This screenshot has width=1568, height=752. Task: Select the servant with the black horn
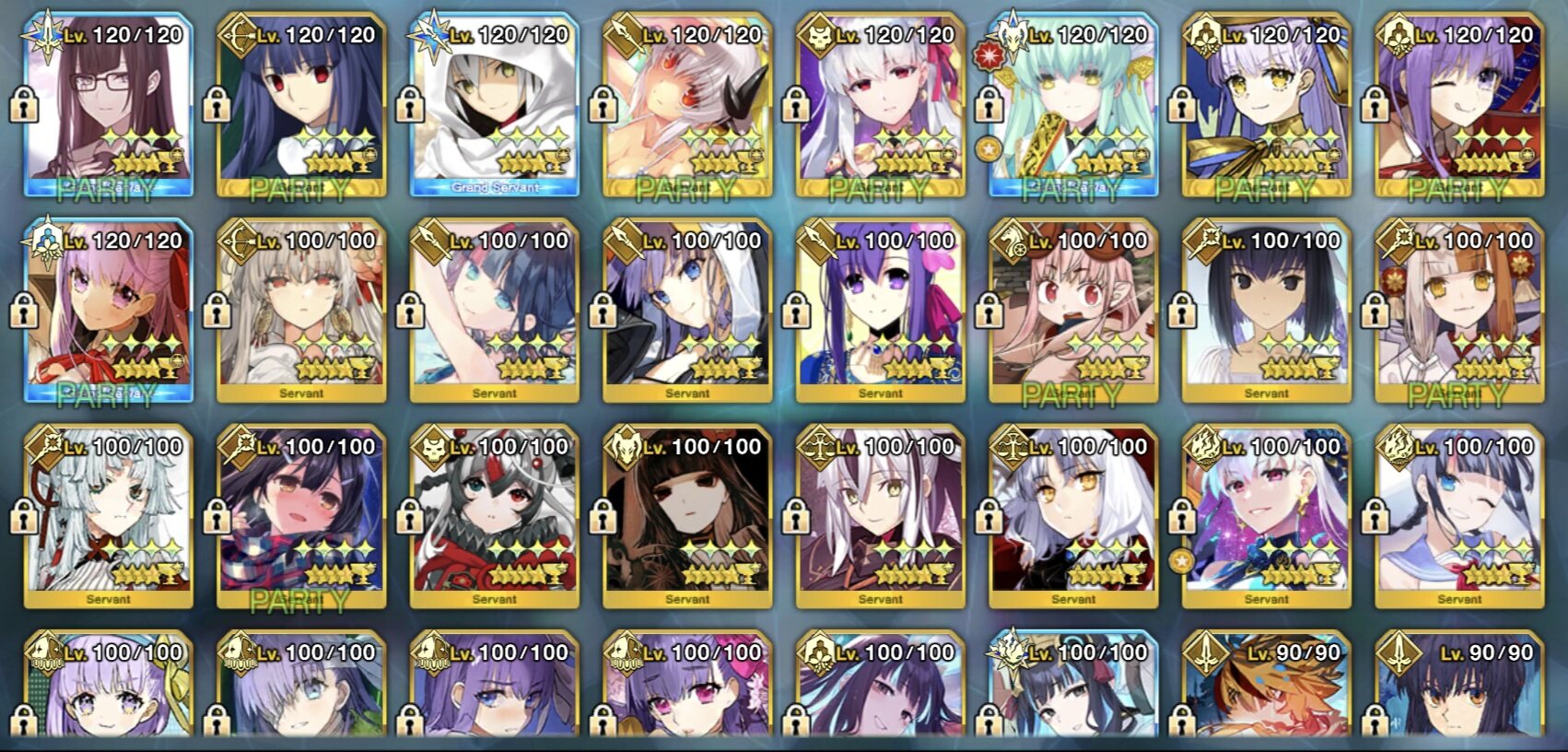pos(687,106)
